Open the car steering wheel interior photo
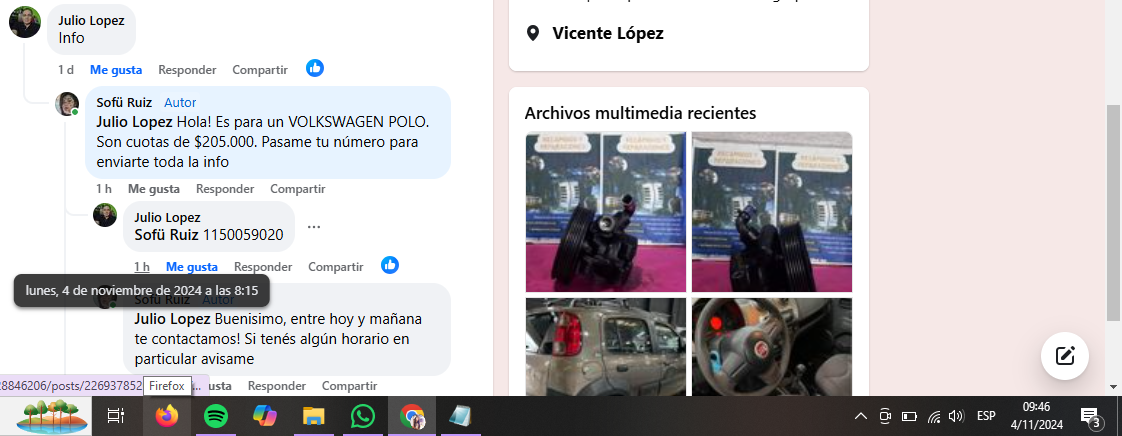The height and width of the screenshot is (436, 1122). coord(772,346)
